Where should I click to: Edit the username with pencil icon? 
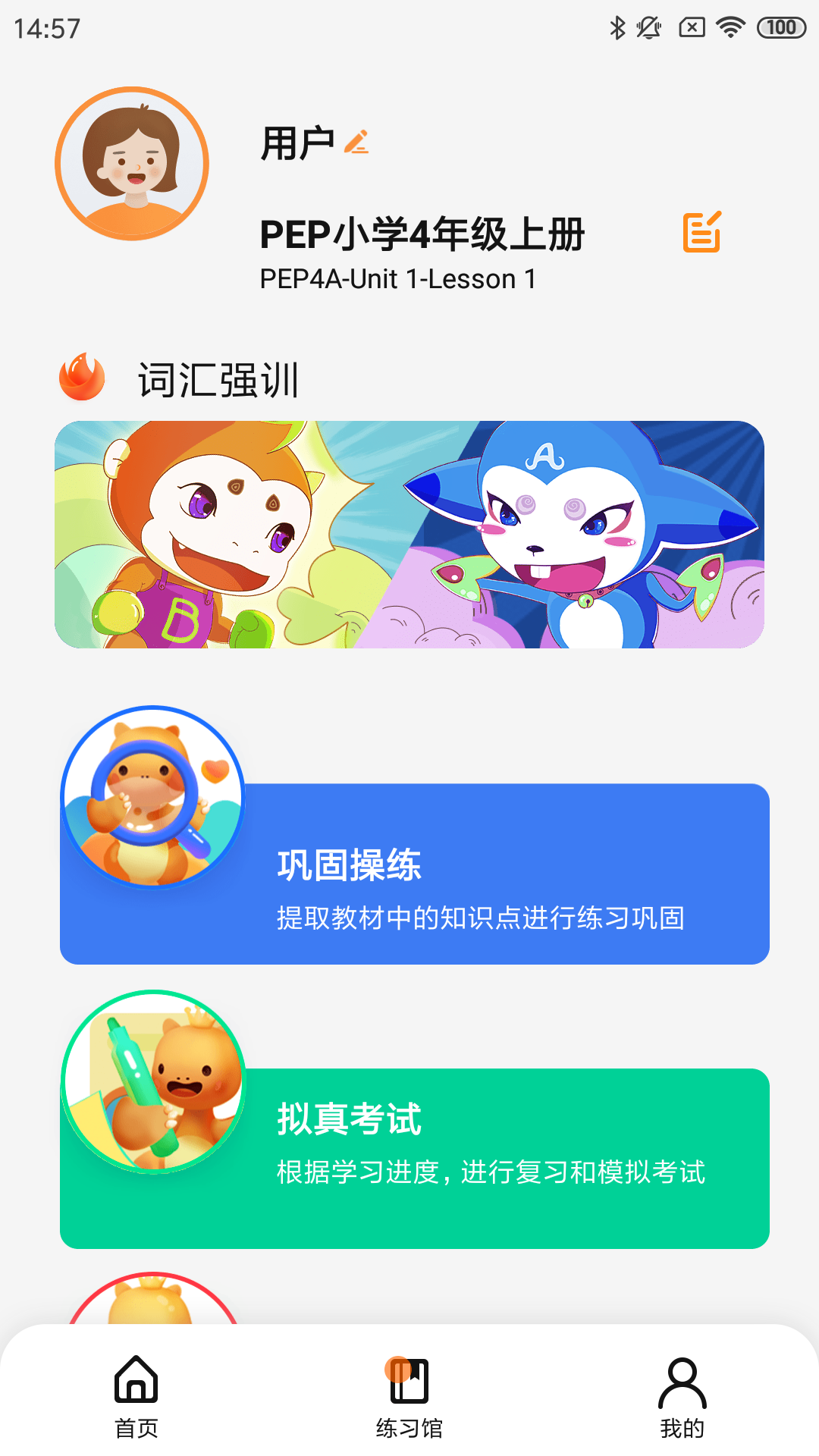356,142
